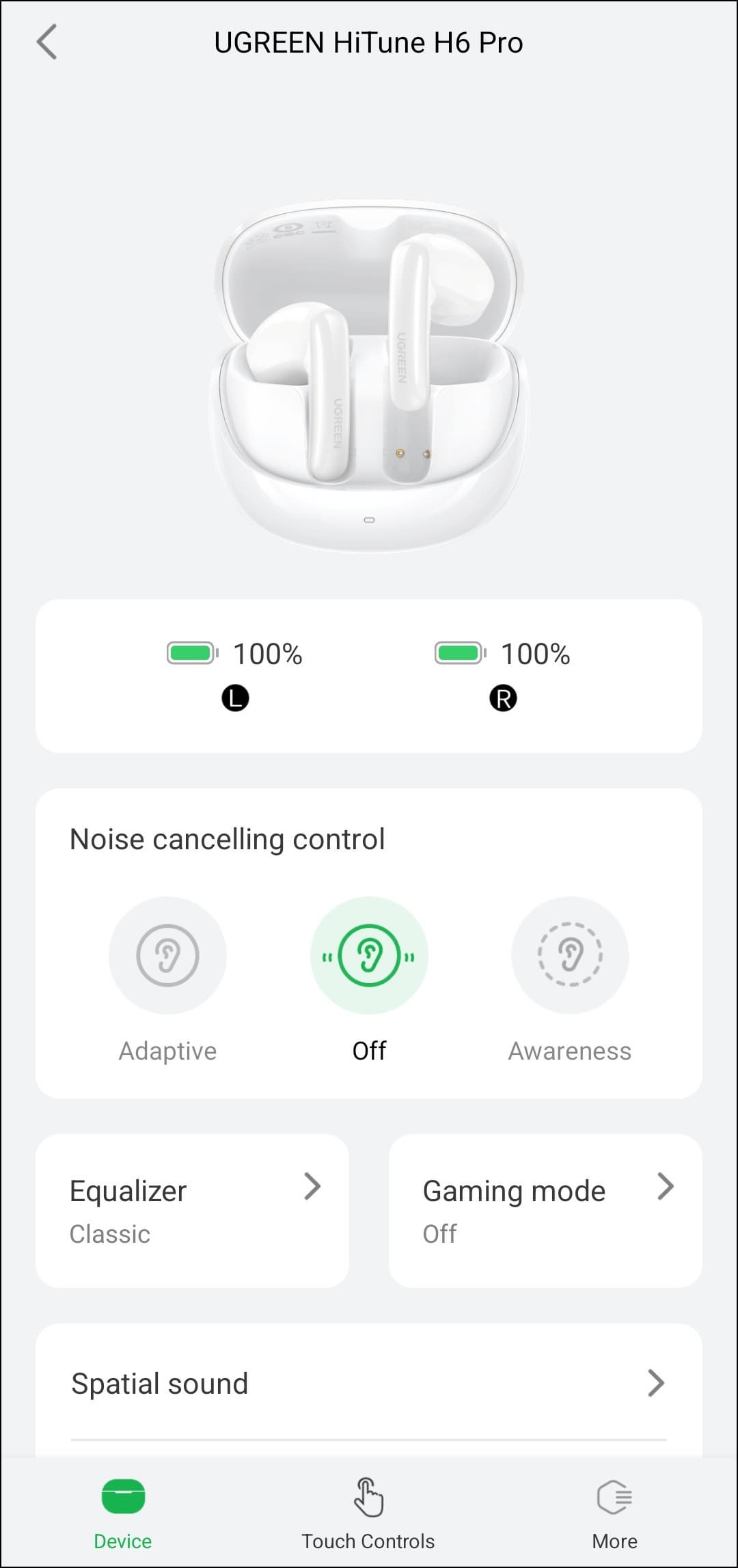Select Adaptive noise cancelling mode
The height and width of the screenshot is (1568, 738).
[167, 955]
